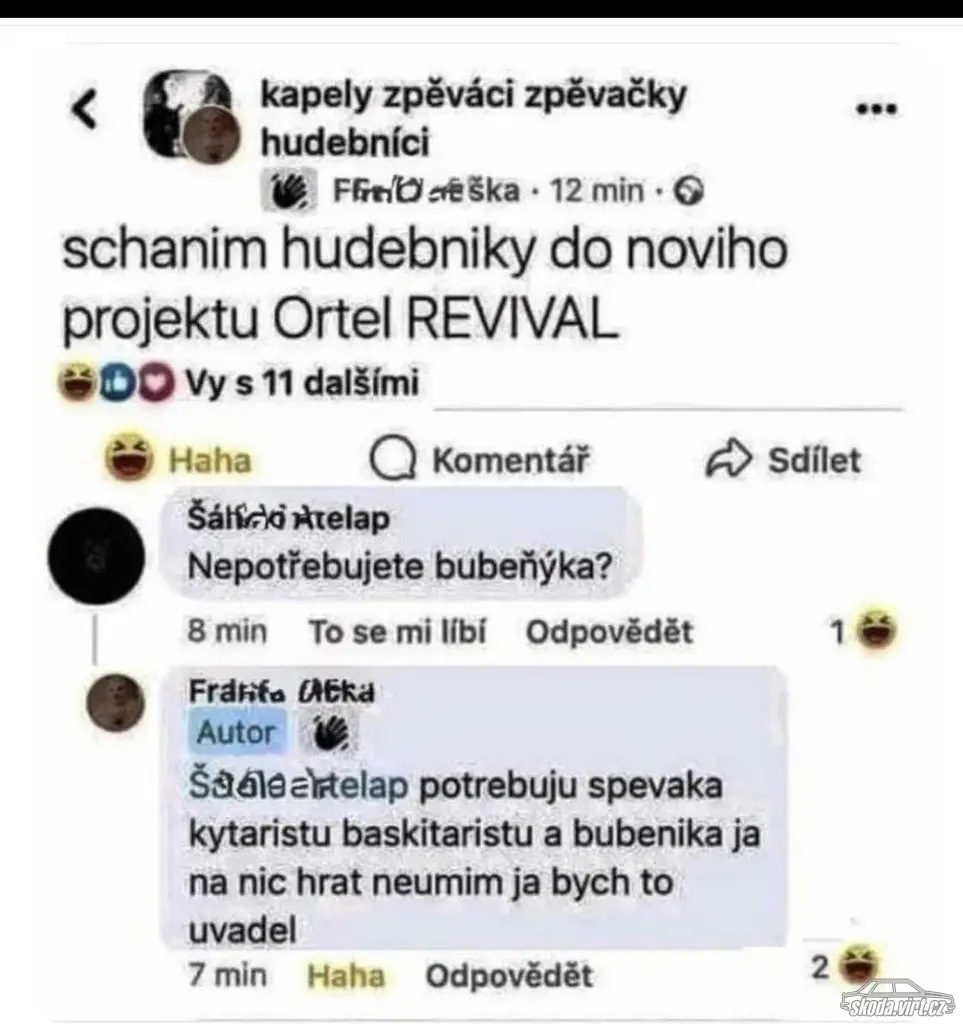Tap the Haha reaction button under the post
This screenshot has height=1024, width=963.
tap(180, 459)
